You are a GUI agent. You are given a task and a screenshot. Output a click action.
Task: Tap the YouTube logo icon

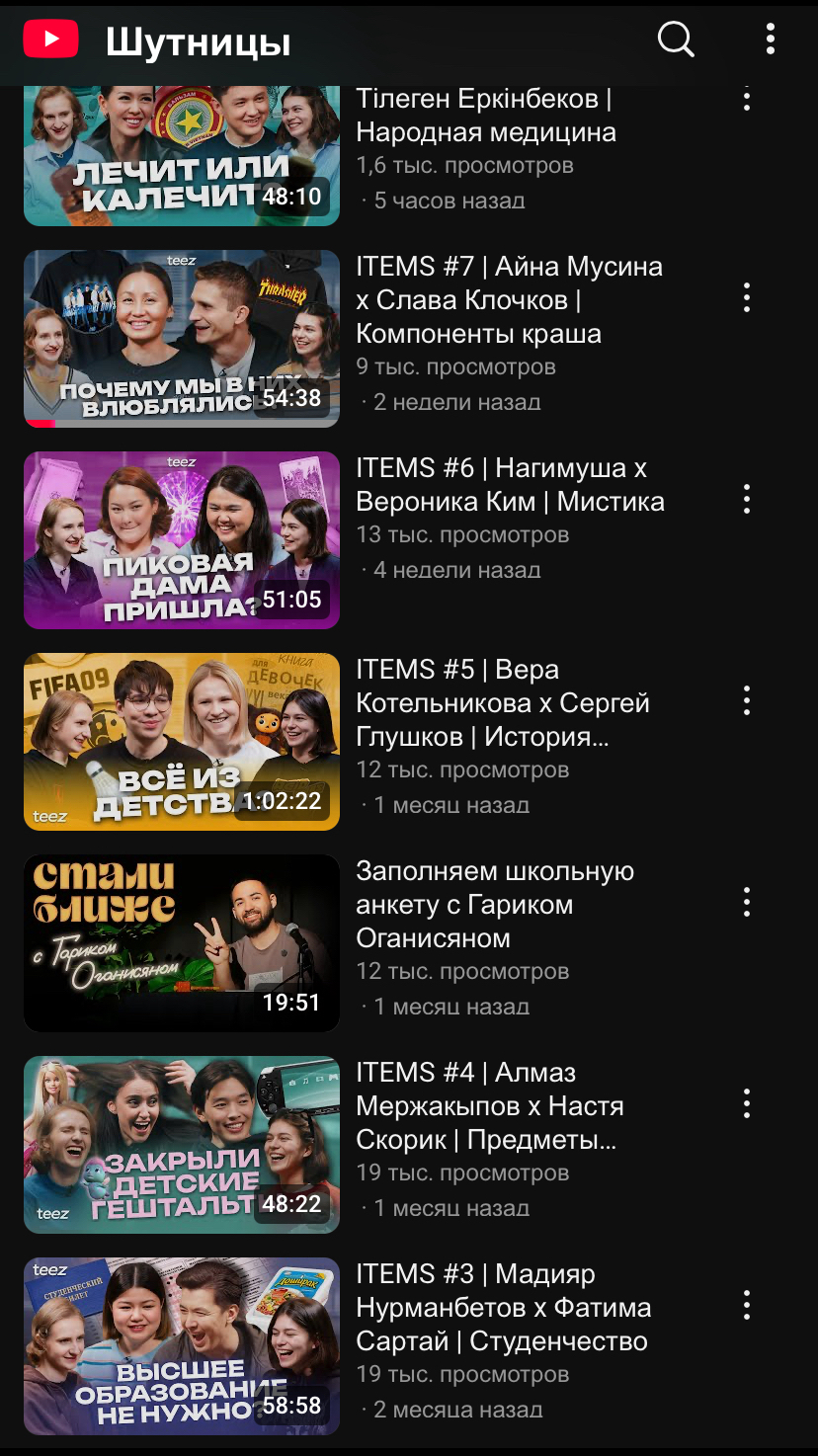(50, 40)
